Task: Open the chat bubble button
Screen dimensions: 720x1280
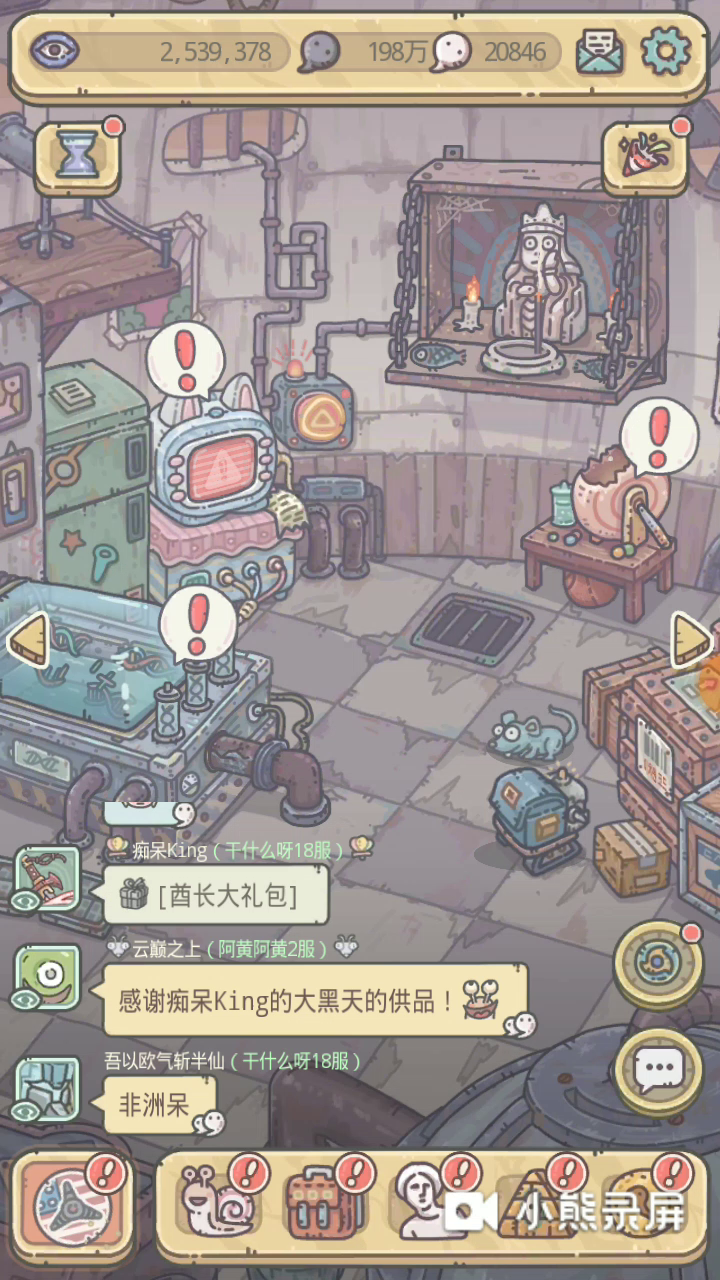Action: pos(658,1071)
